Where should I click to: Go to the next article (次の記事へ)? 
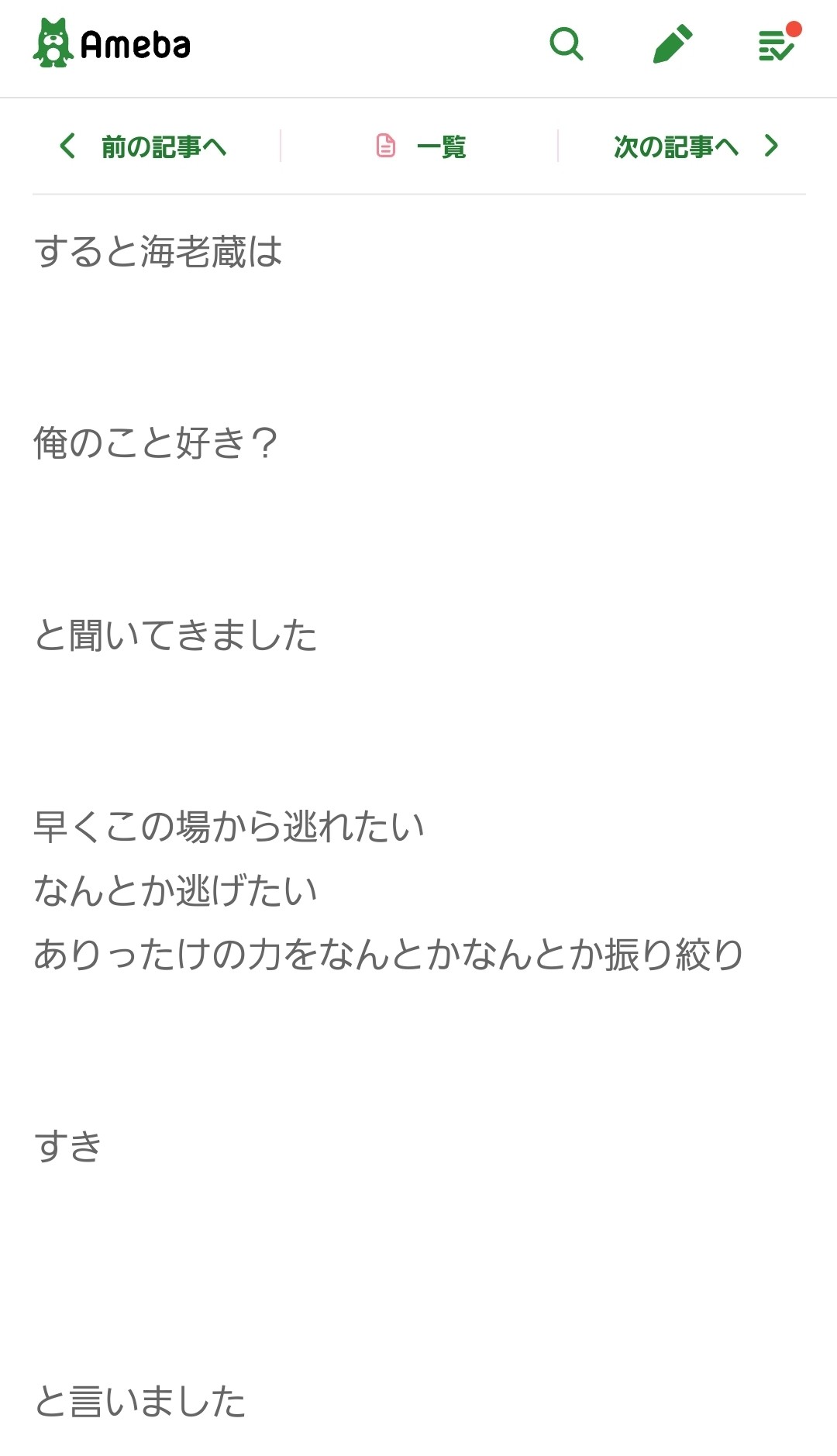[694, 146]
